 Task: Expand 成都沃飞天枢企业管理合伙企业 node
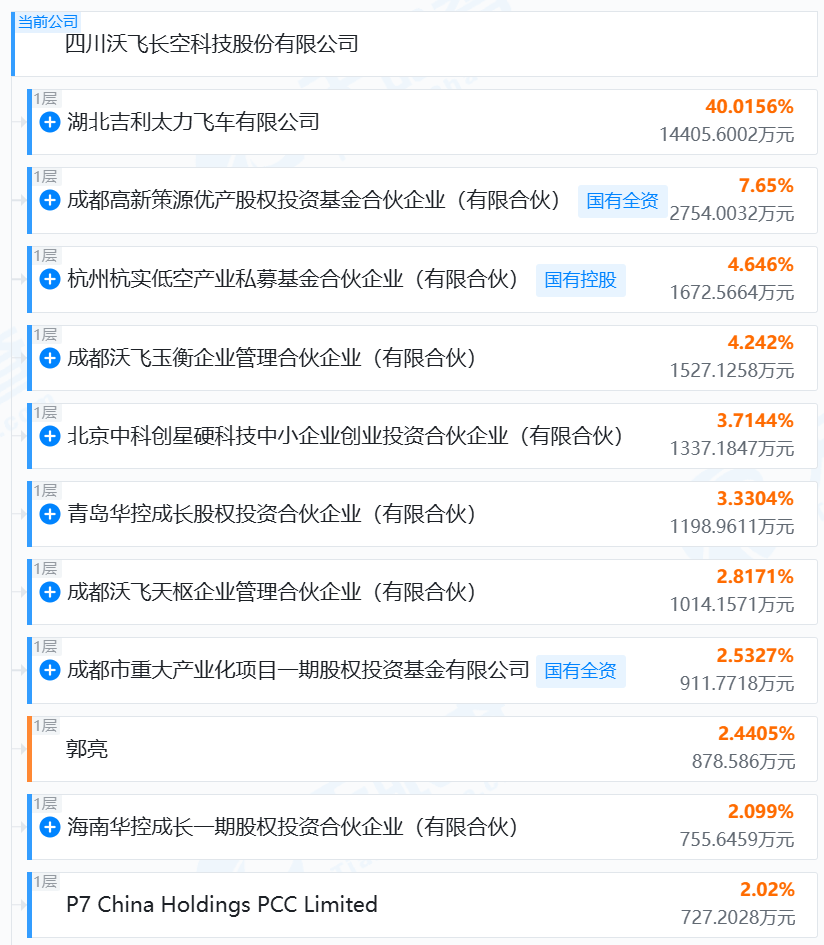[50, 592]
